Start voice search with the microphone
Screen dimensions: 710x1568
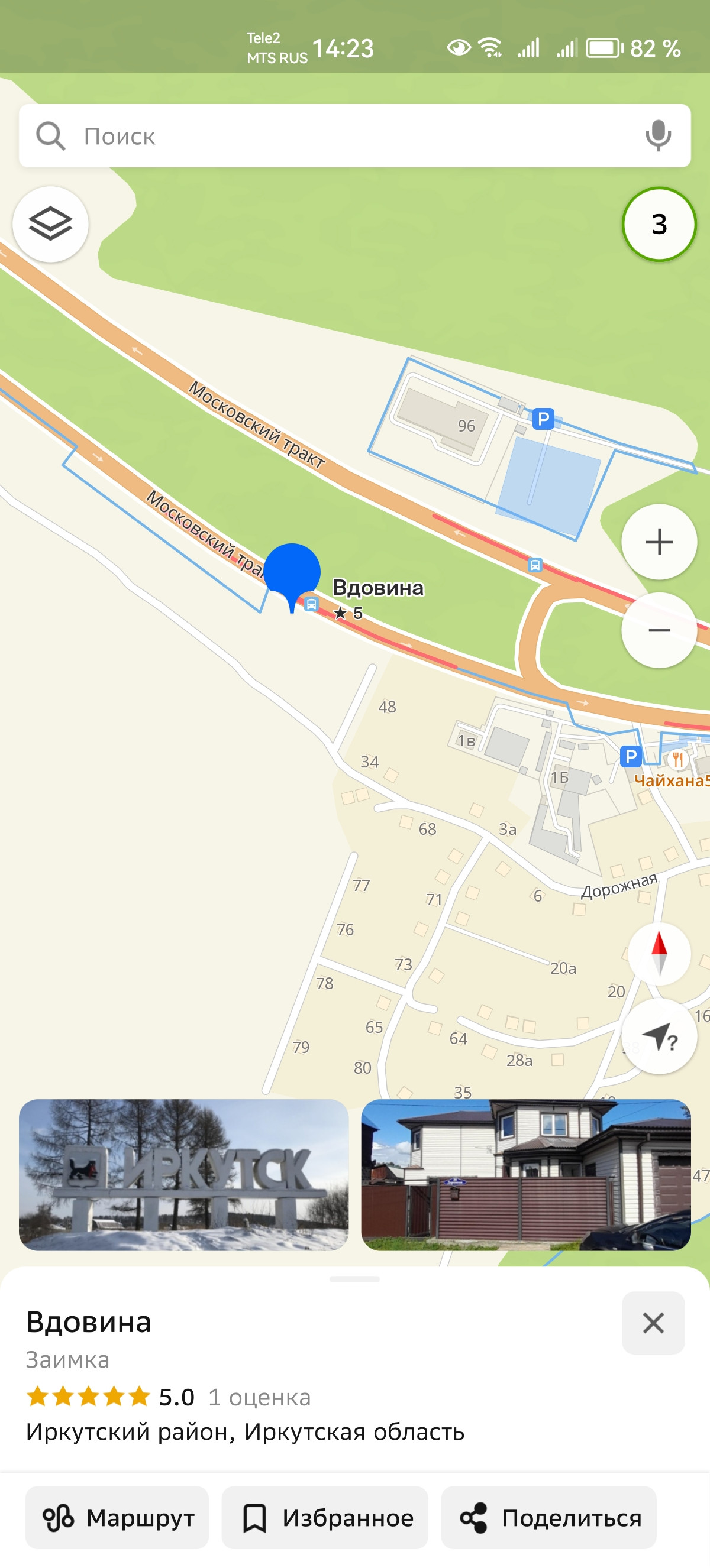click(x=657, y=136)
